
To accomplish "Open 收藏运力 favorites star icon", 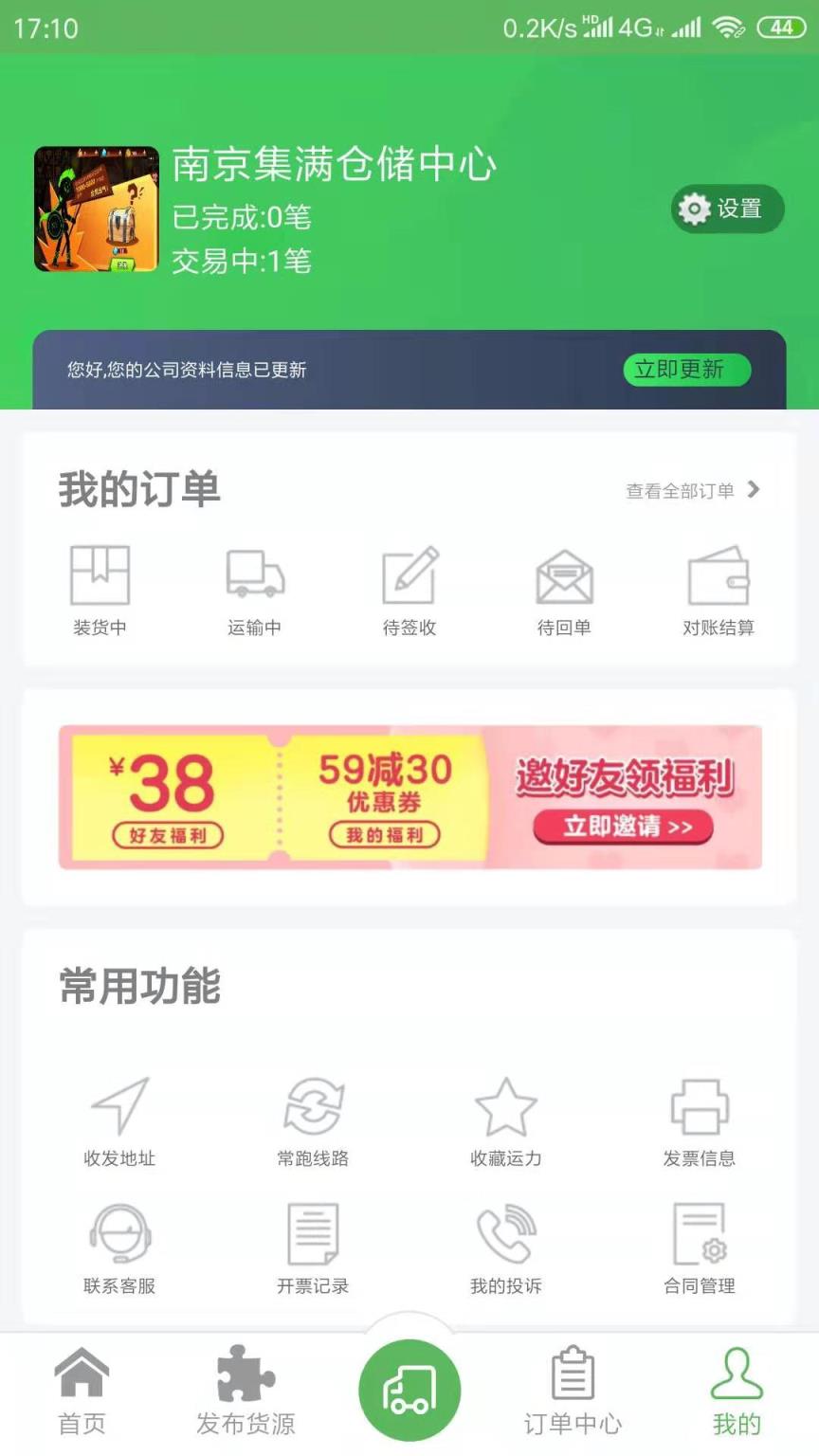I will [x=507, y=1107].
